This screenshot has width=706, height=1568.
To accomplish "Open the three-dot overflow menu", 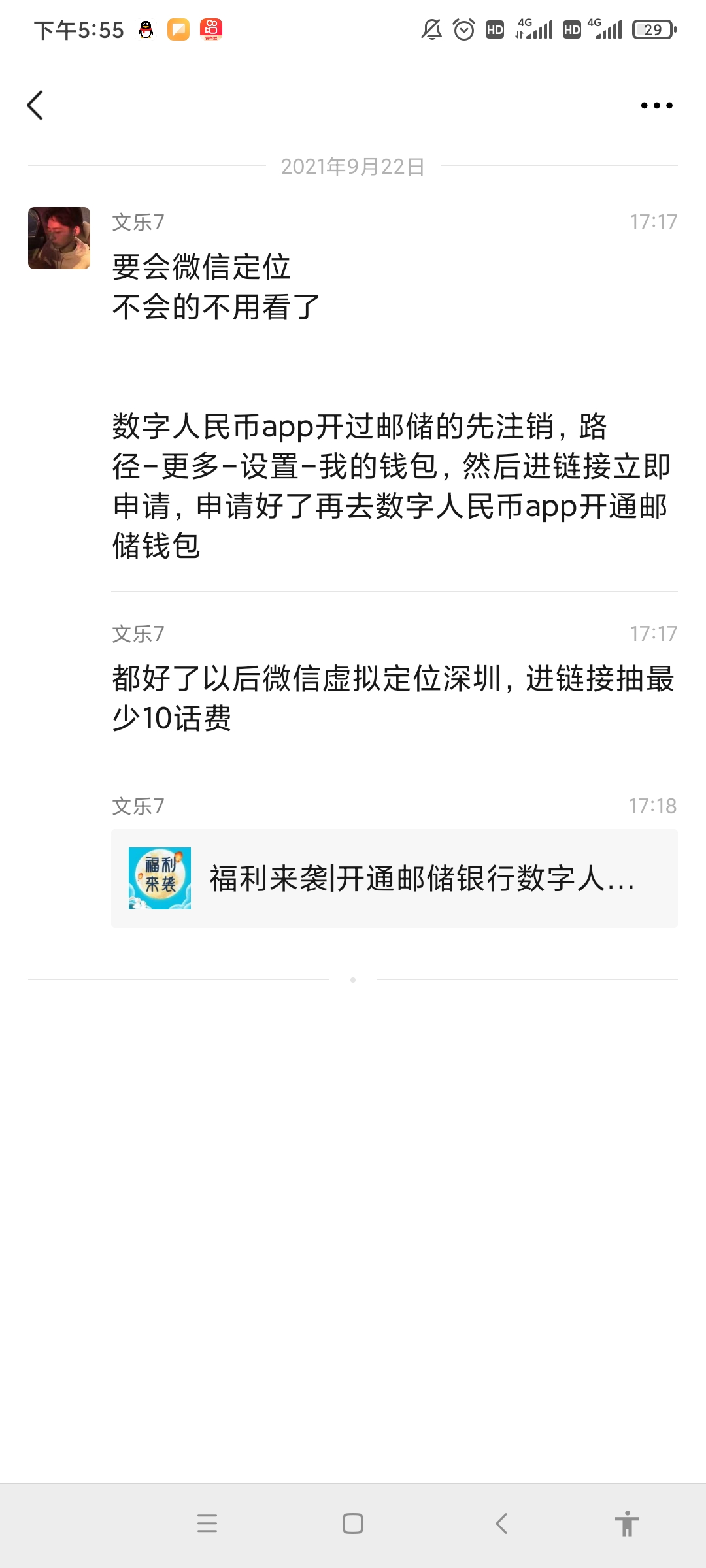I will tap(656, 105).
